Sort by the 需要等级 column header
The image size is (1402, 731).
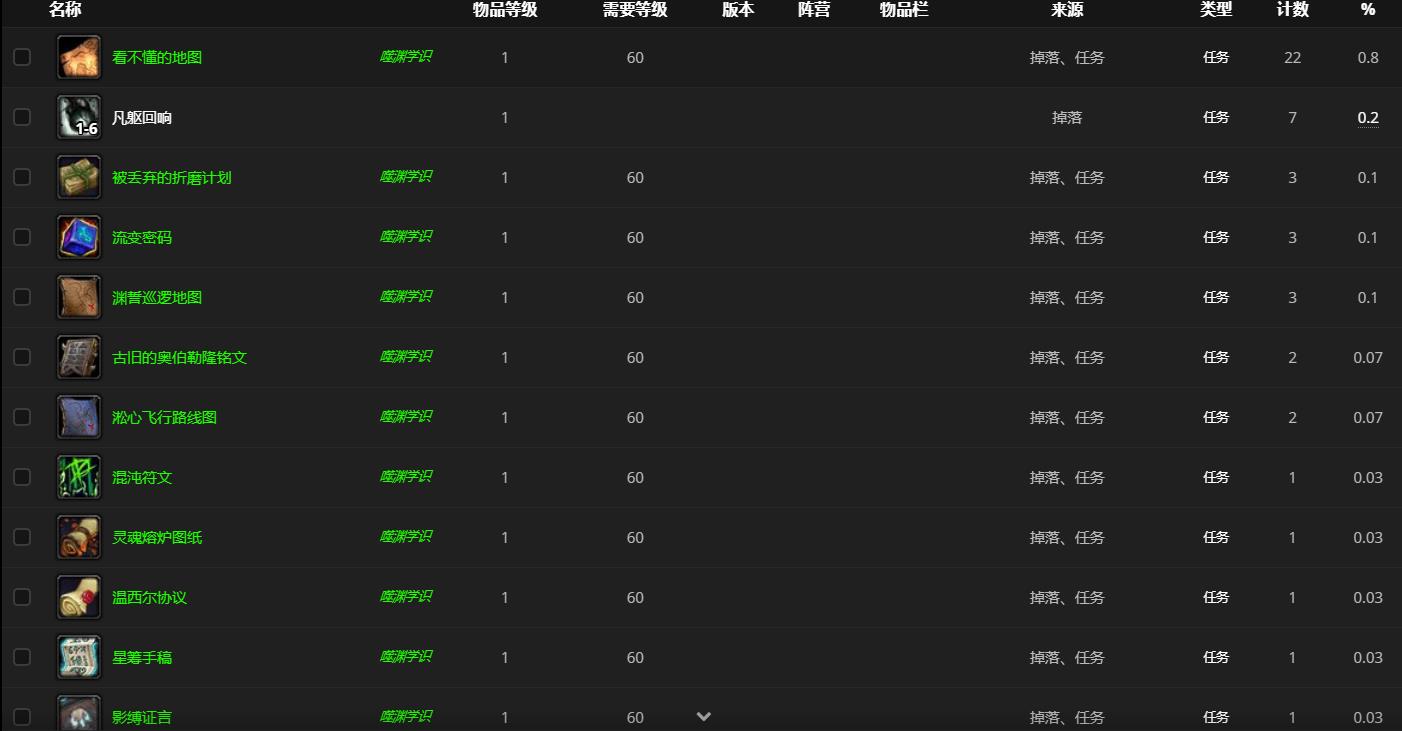635,10
